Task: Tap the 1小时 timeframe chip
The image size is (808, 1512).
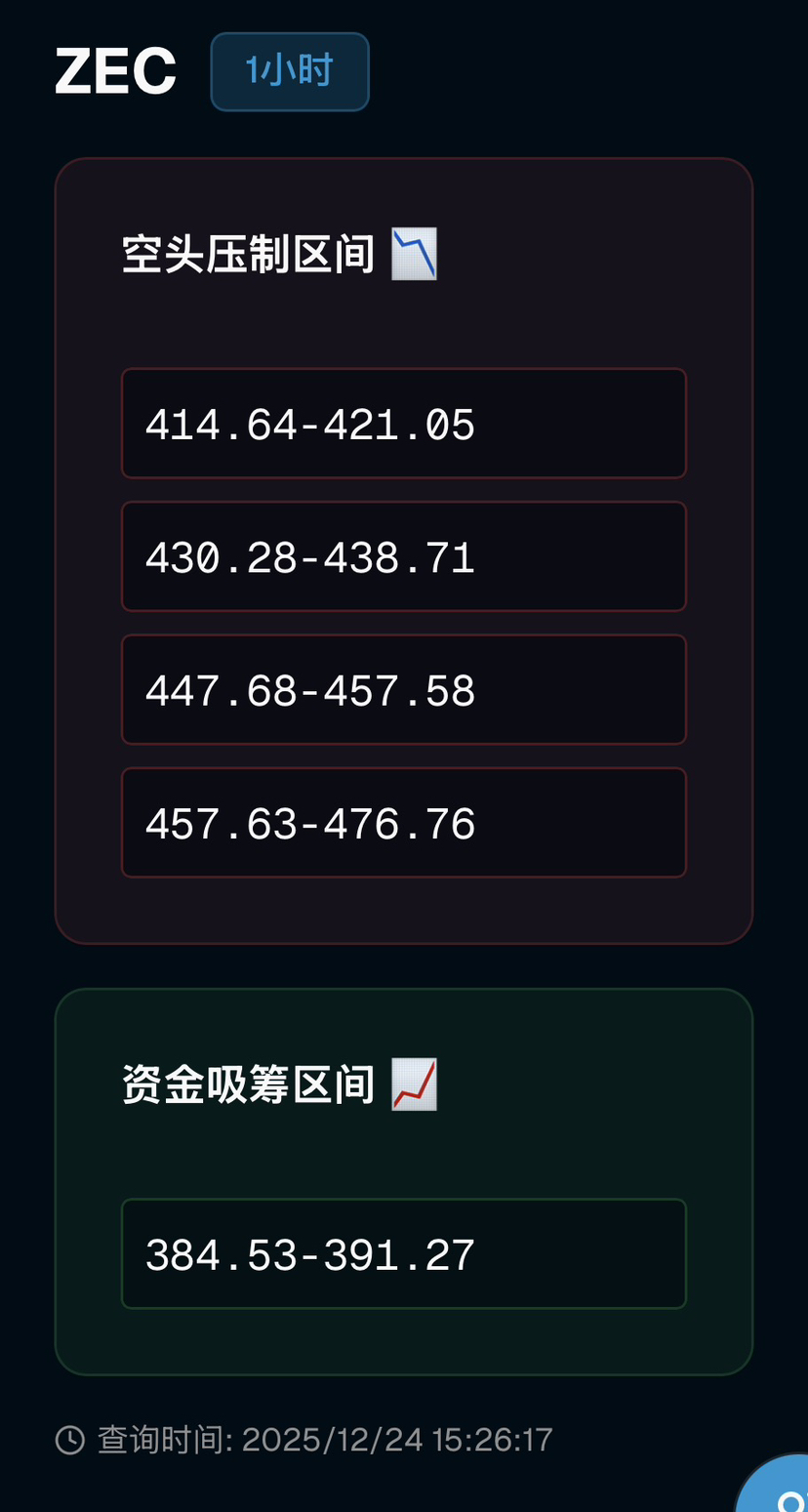Action: (x=290, y=72)
